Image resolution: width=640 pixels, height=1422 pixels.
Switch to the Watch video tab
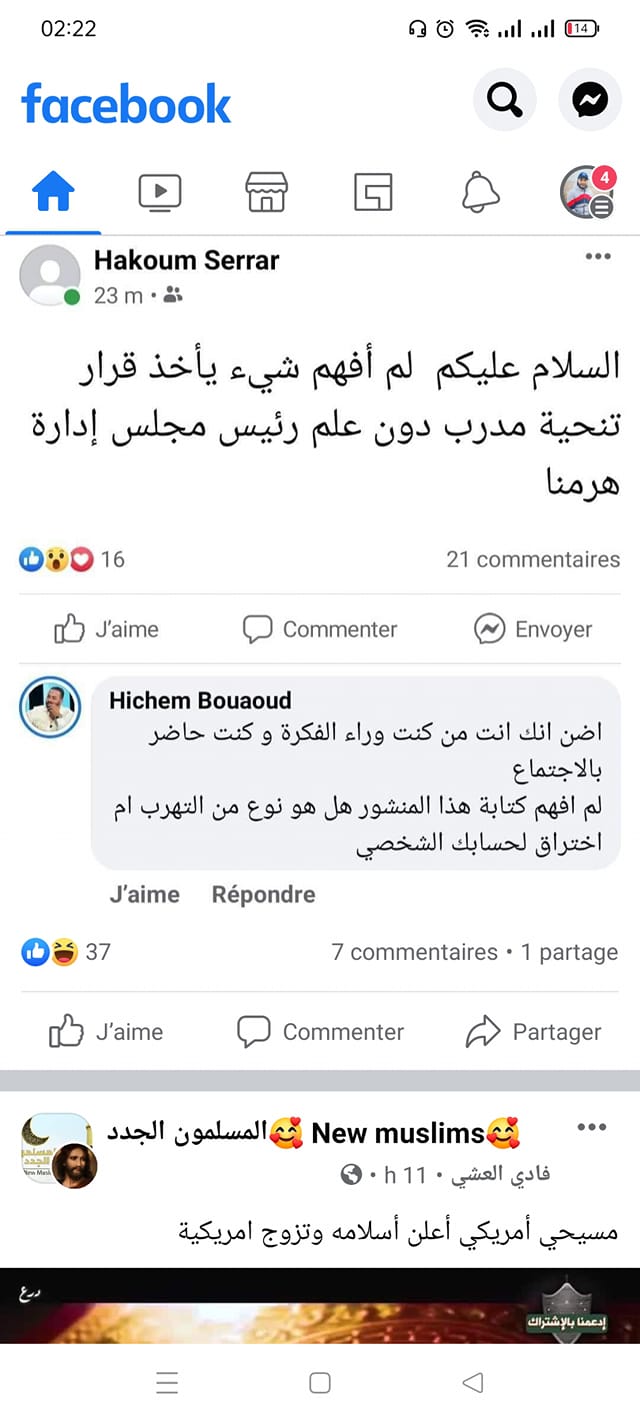tap(159, 191)
